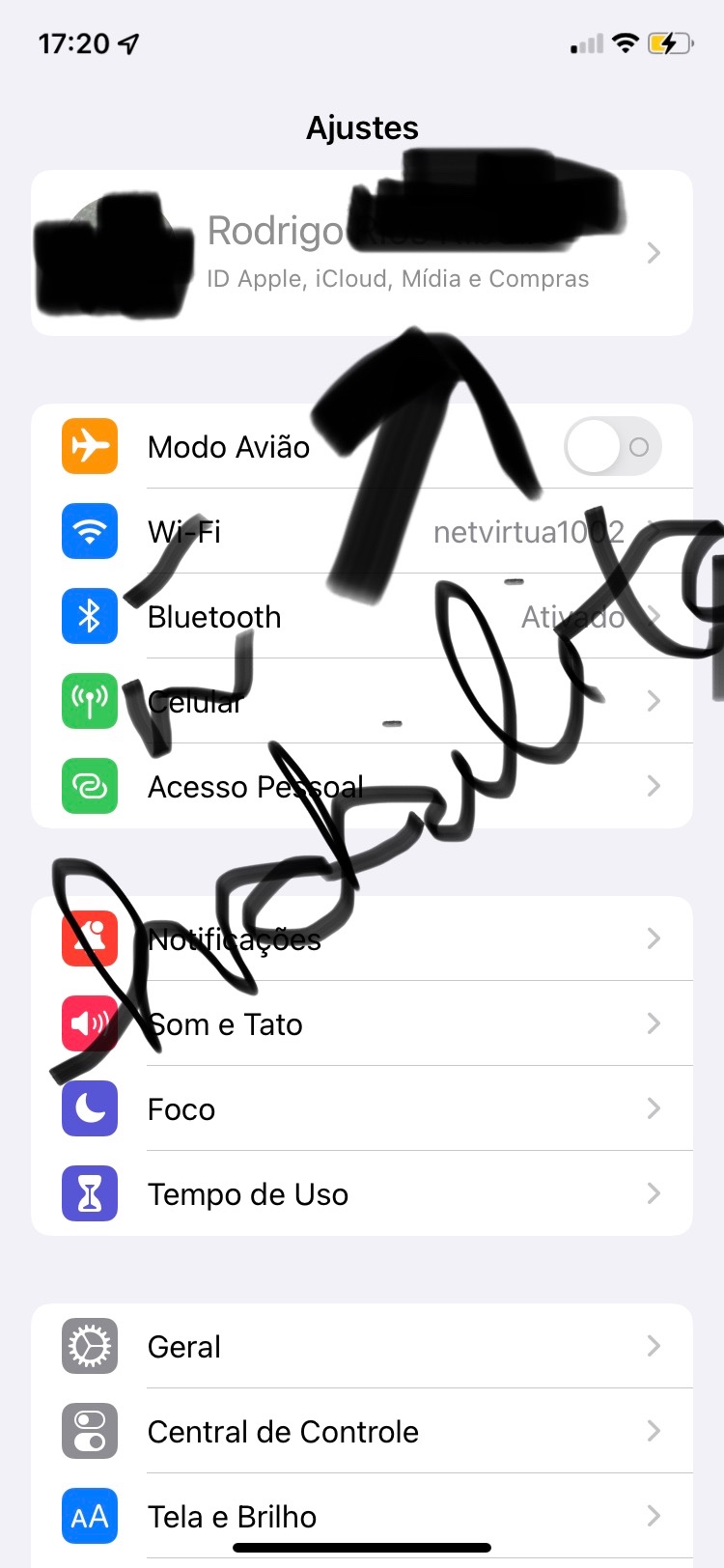
Task: Open Central de Controle settings
Action: pos(362,1431)
